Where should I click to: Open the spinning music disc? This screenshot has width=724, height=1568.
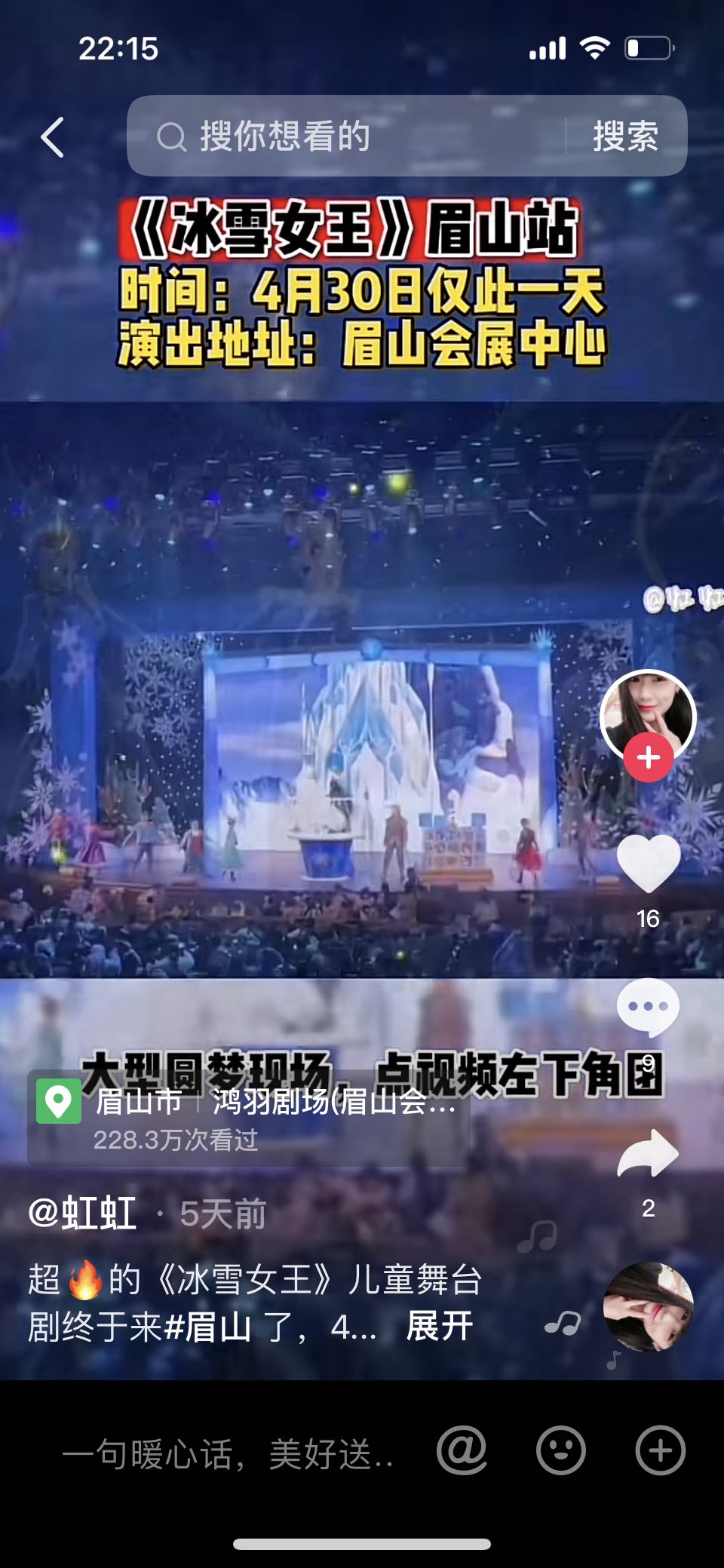tap(648, 1306)
